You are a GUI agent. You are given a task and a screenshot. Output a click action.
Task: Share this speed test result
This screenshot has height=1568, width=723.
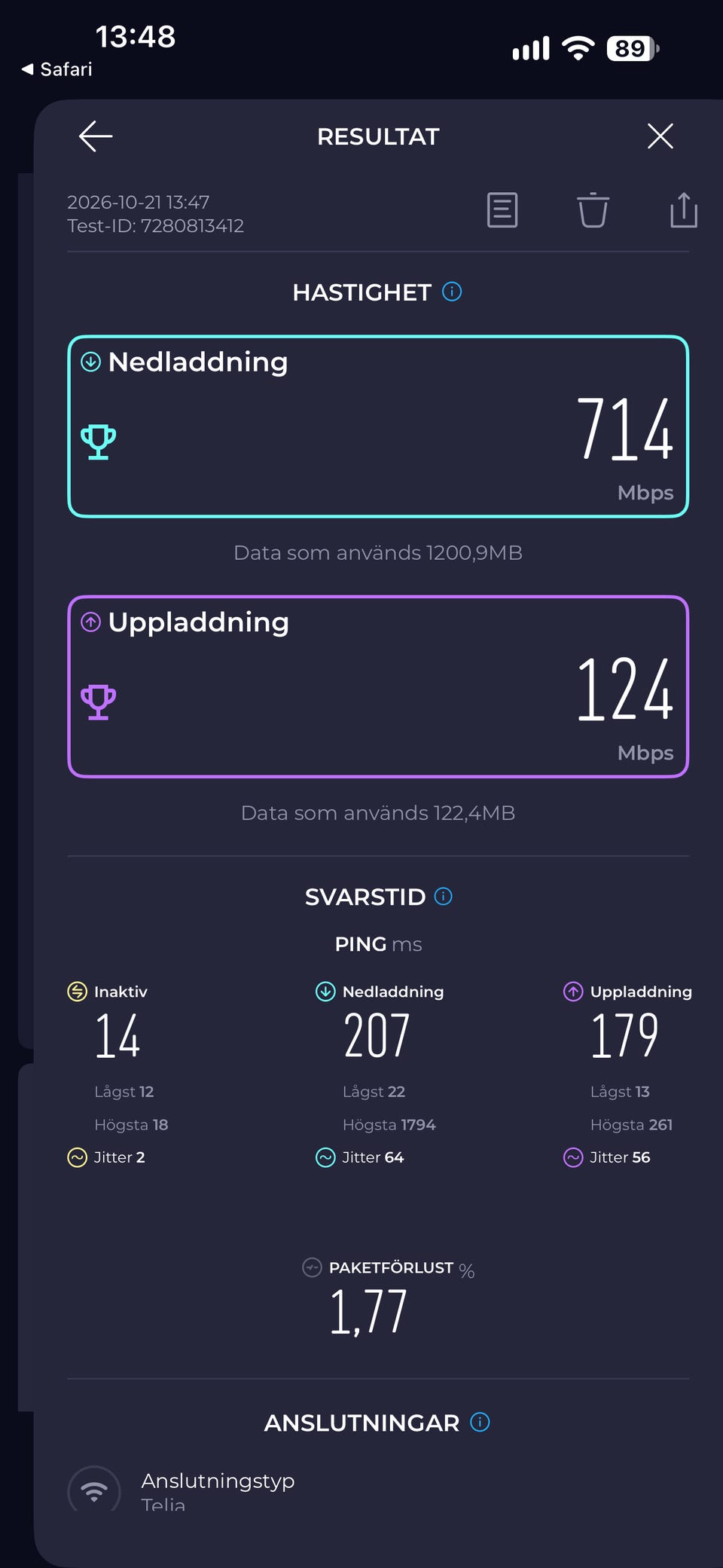click(684, 209)
